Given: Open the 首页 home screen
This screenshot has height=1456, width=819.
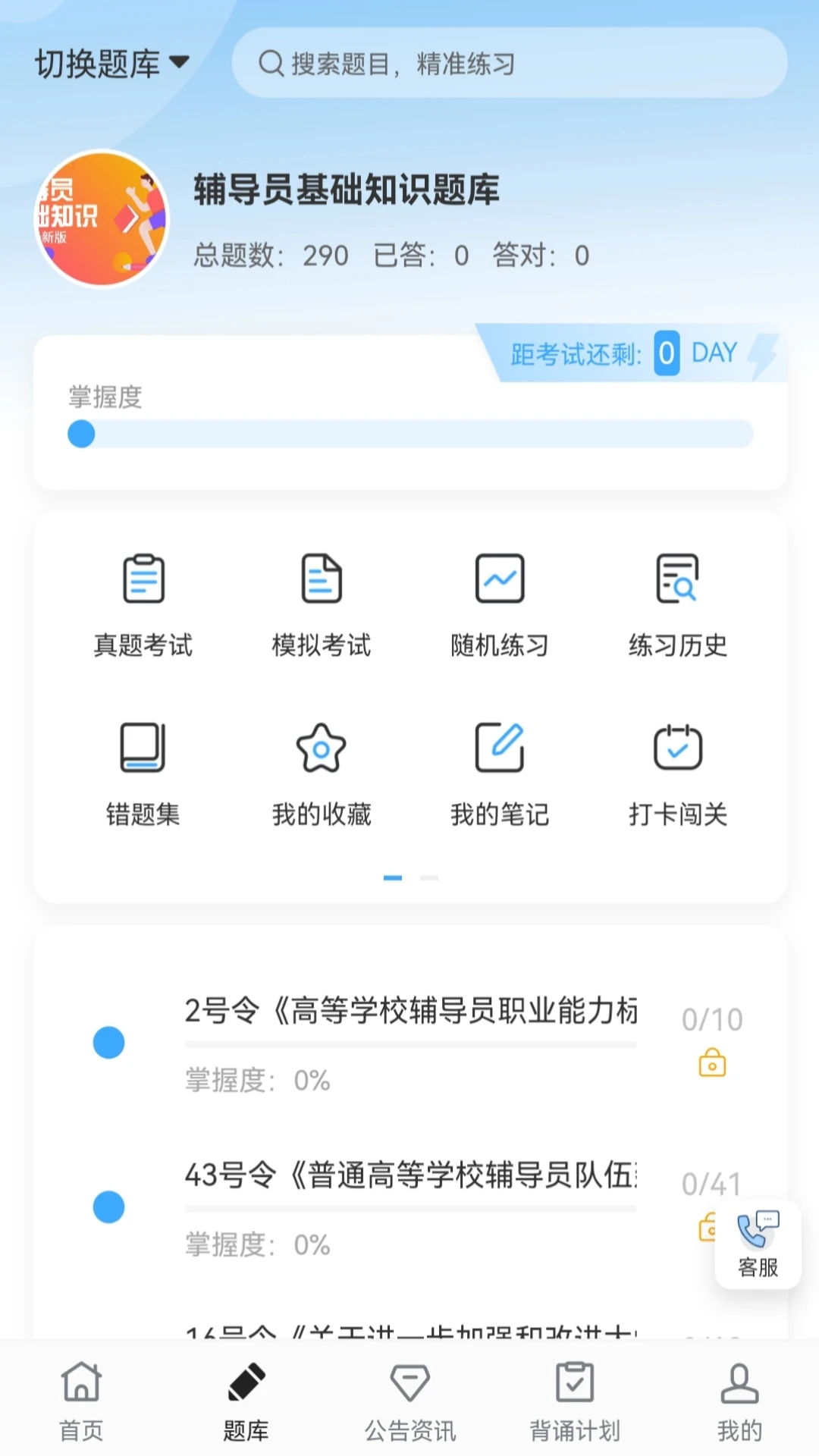Looking at the screenshot, I should tap(81, 1403).
